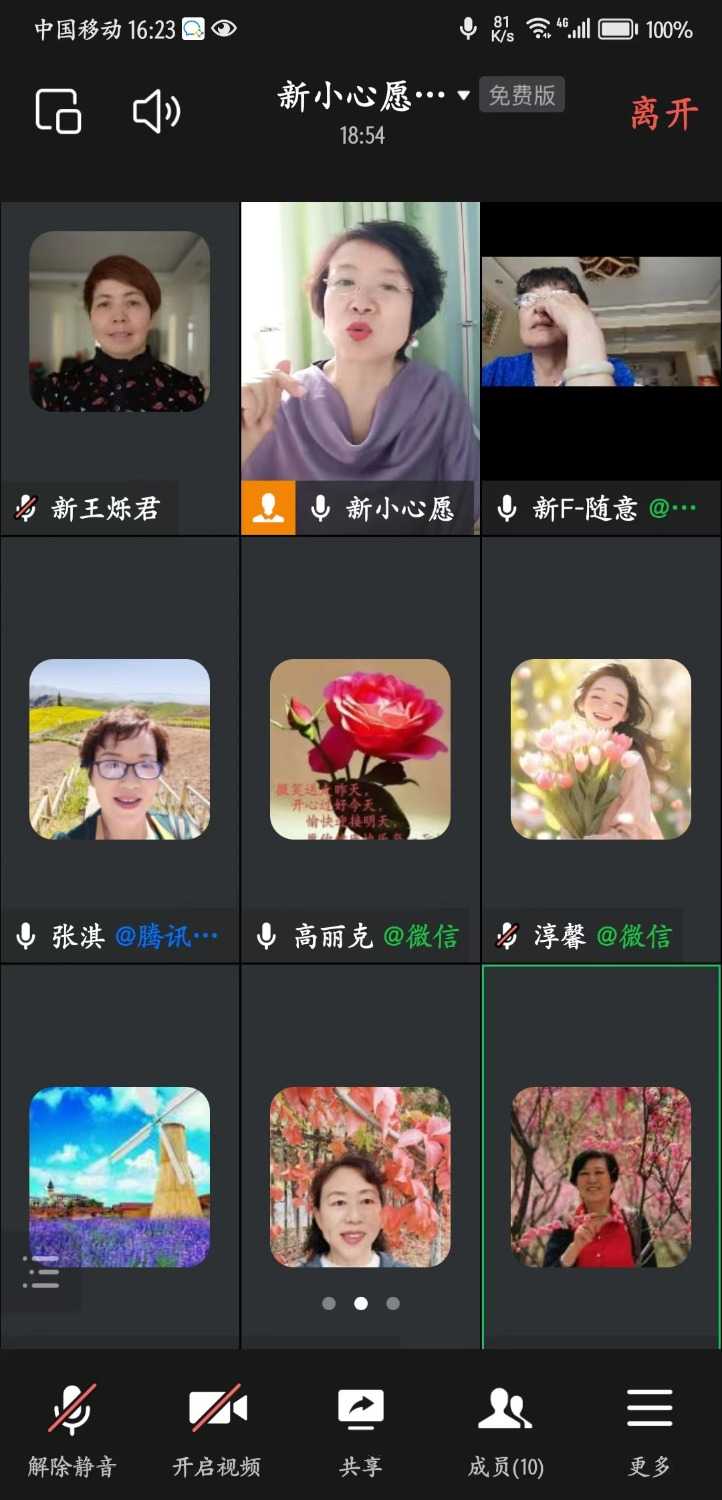
Task: Tap the orange active-speaker indicator on 新小心愿
Action: pyautogui.click(x=268, y=509)
